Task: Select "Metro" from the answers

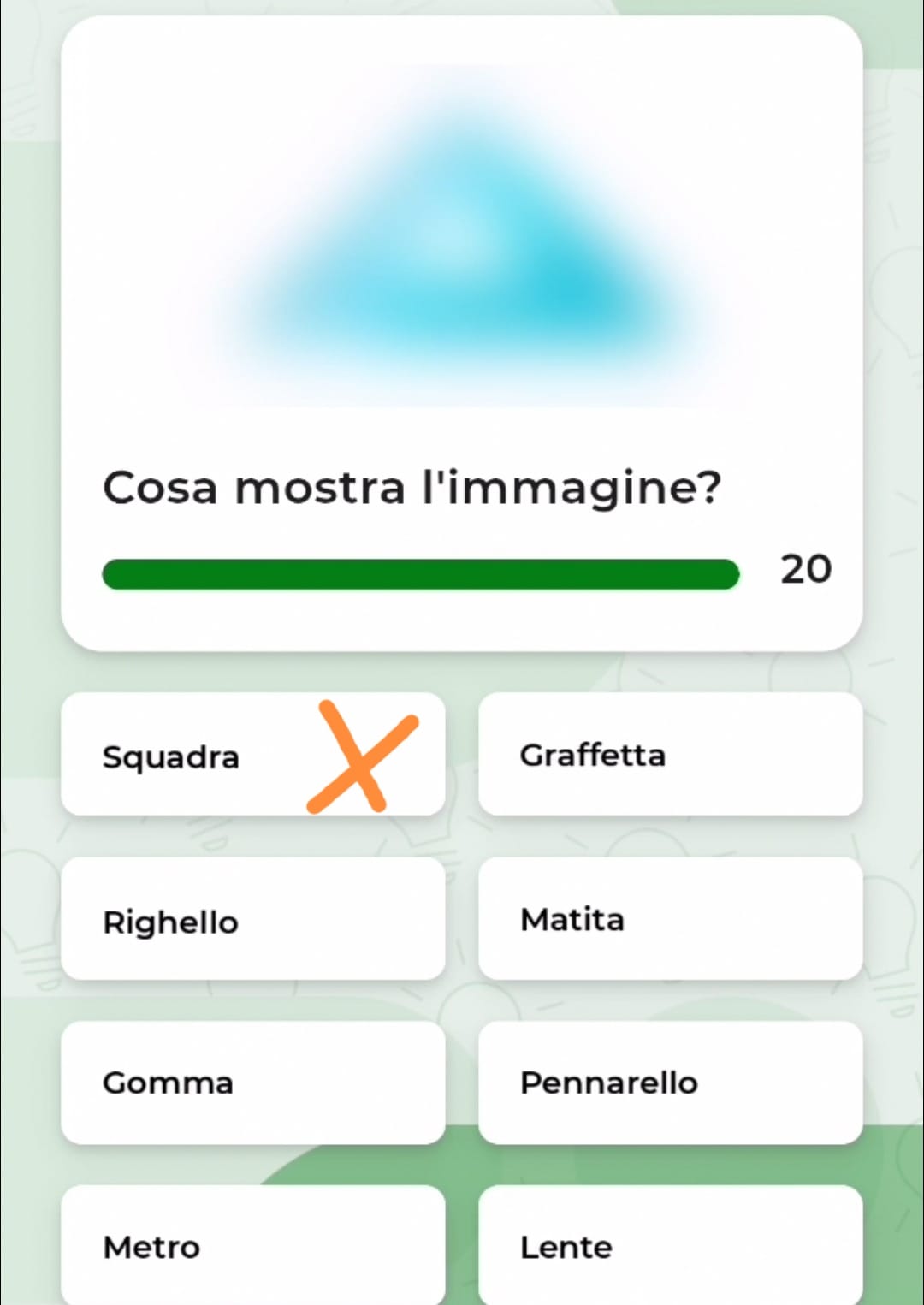Action: 253,1246
